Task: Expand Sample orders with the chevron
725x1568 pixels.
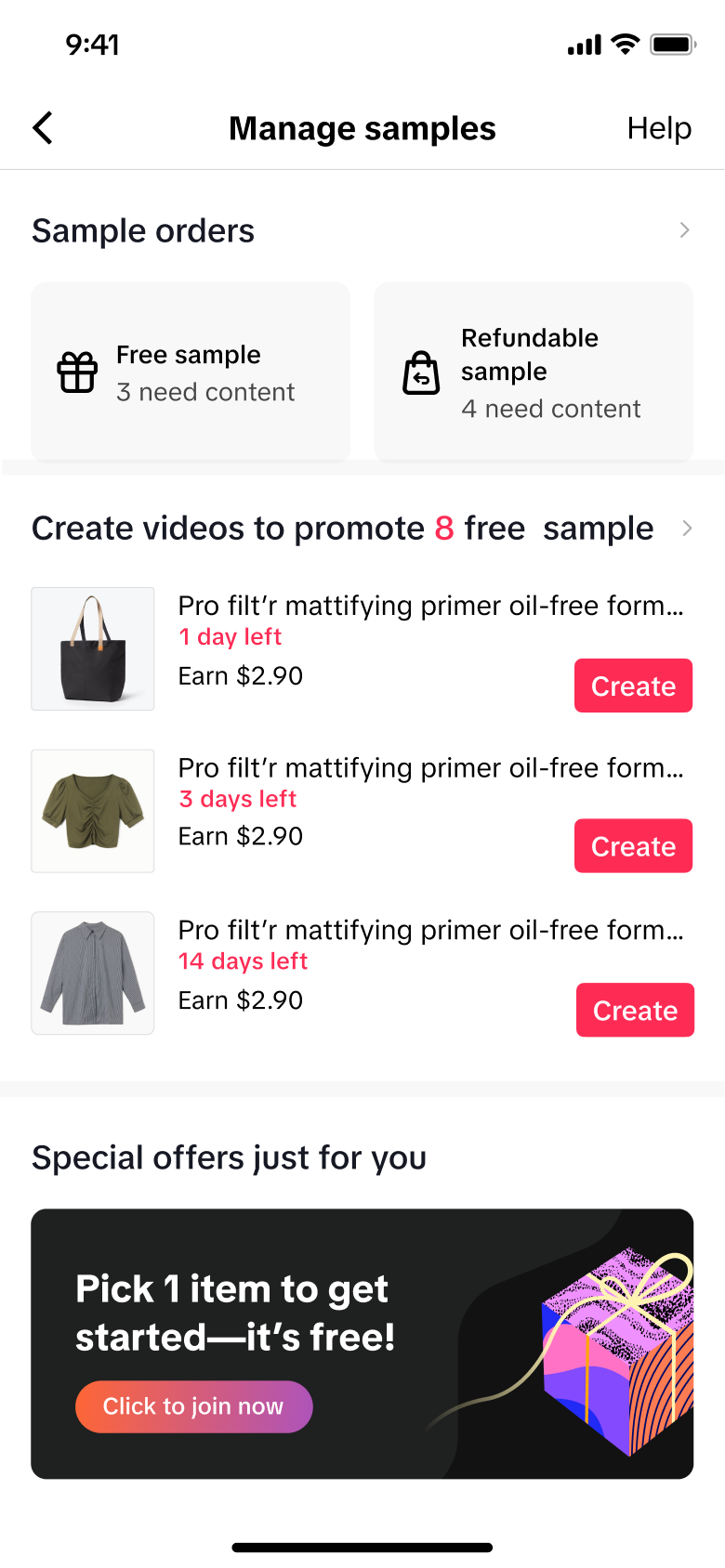Action: pyautogui.click(x=684, y=230)
